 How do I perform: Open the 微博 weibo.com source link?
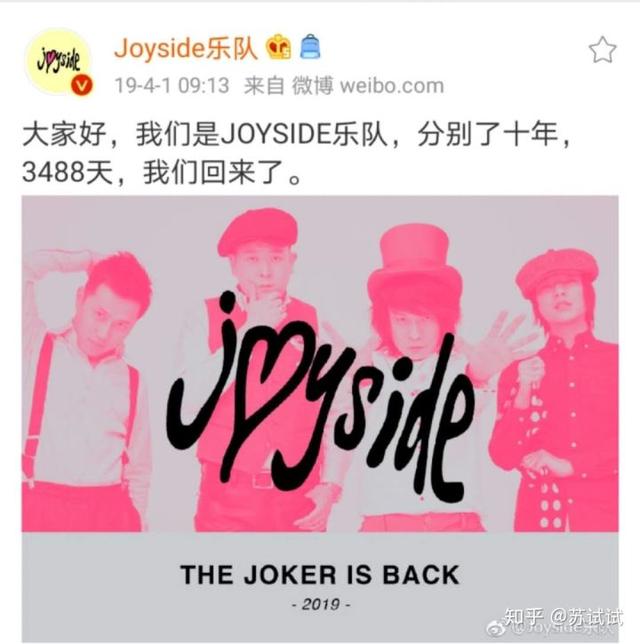(x=367, y=85)
